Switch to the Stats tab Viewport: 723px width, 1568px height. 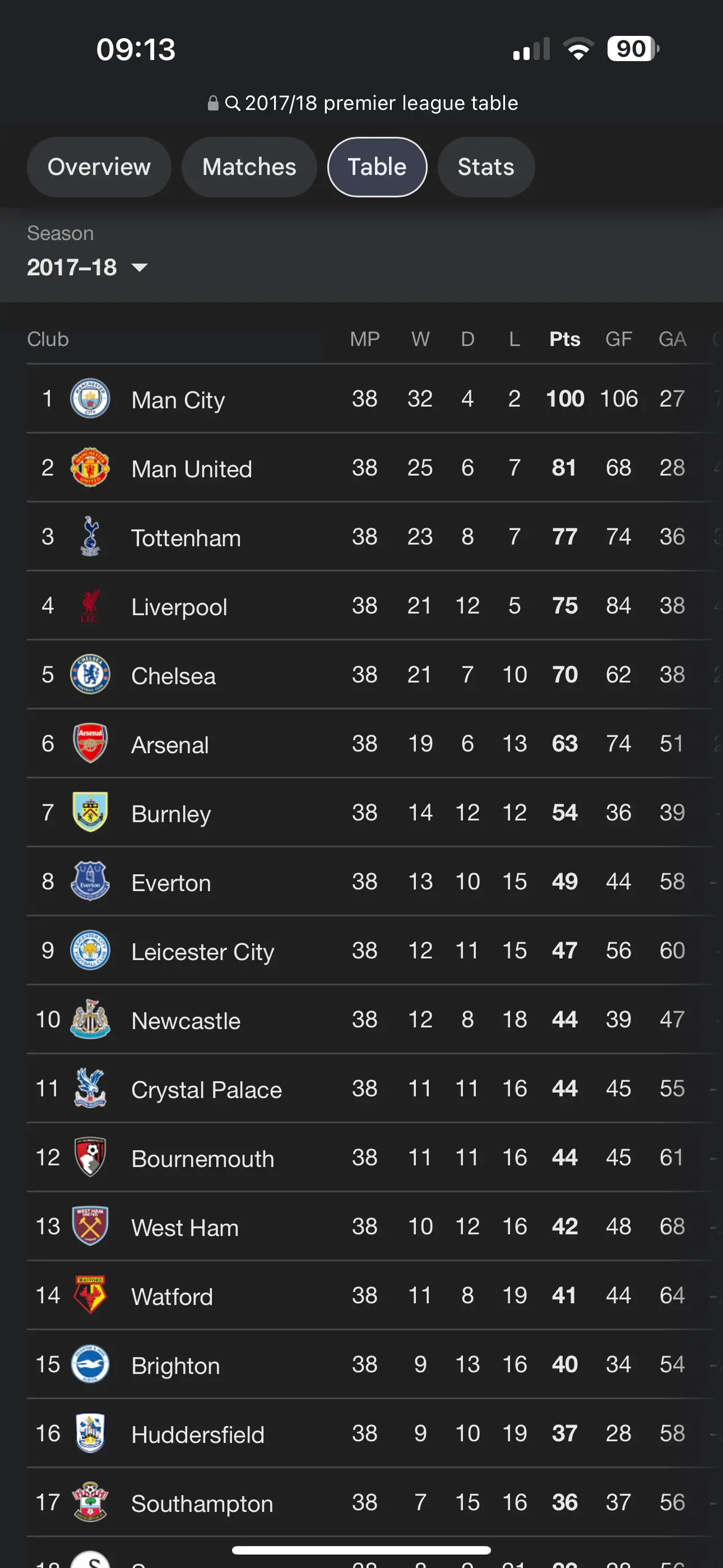(486, 167)
